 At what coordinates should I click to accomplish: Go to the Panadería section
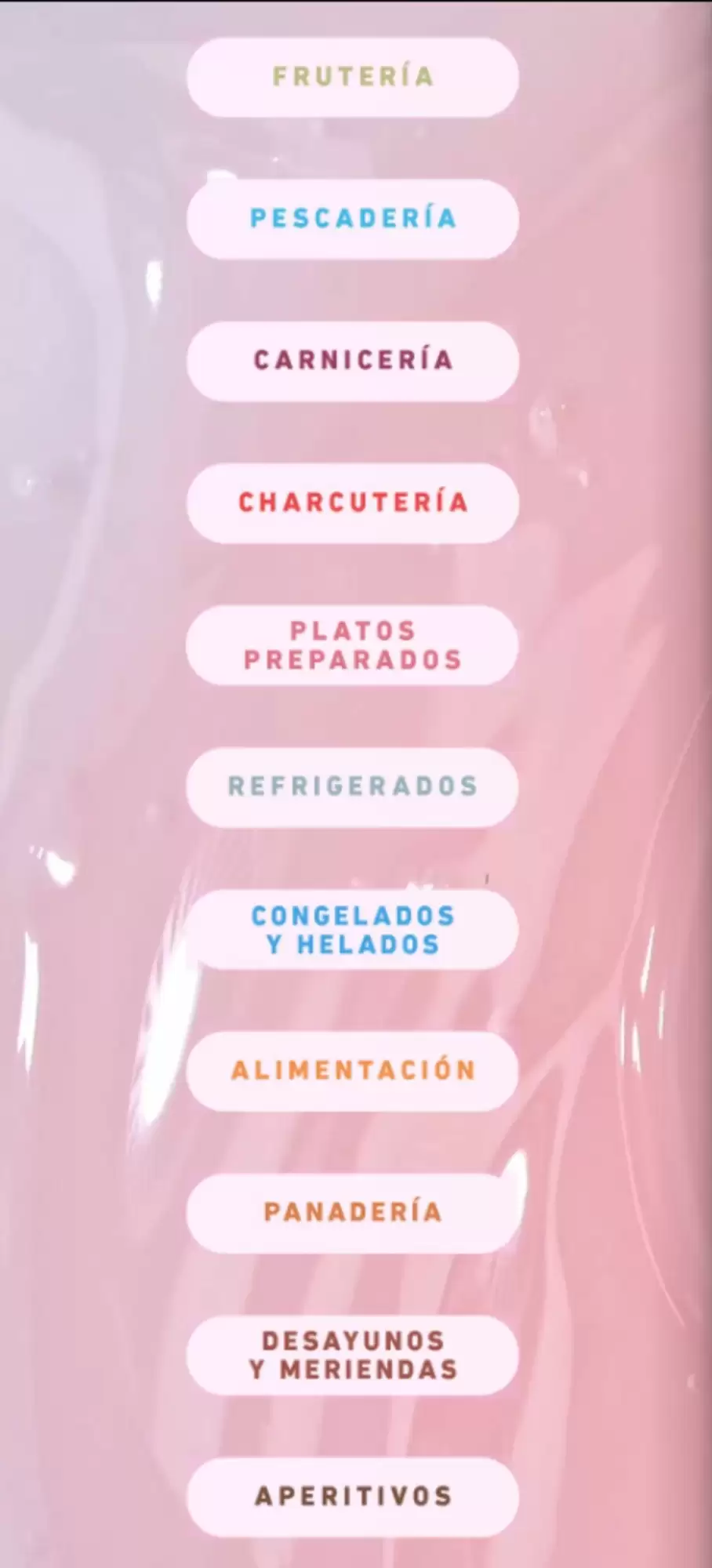[352, 1213]
